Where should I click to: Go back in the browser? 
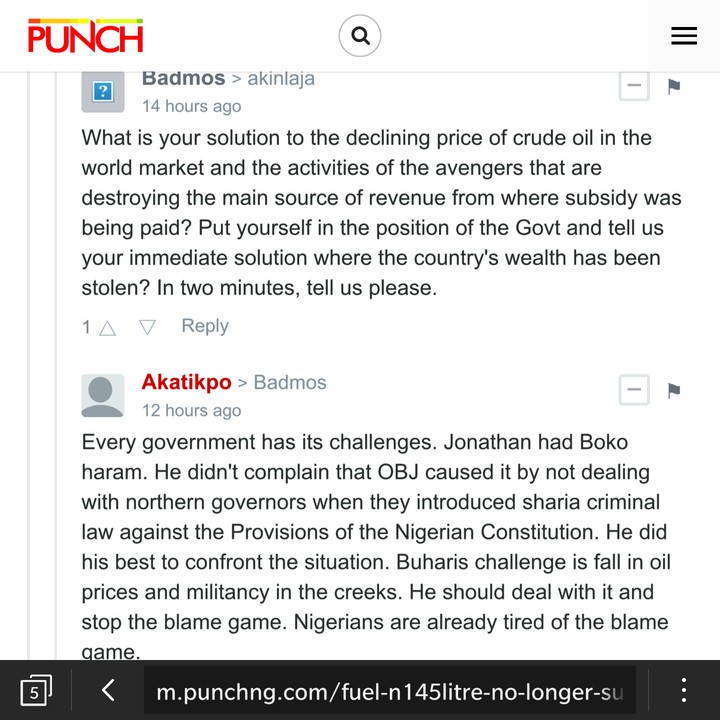click(x=108, y=690)
